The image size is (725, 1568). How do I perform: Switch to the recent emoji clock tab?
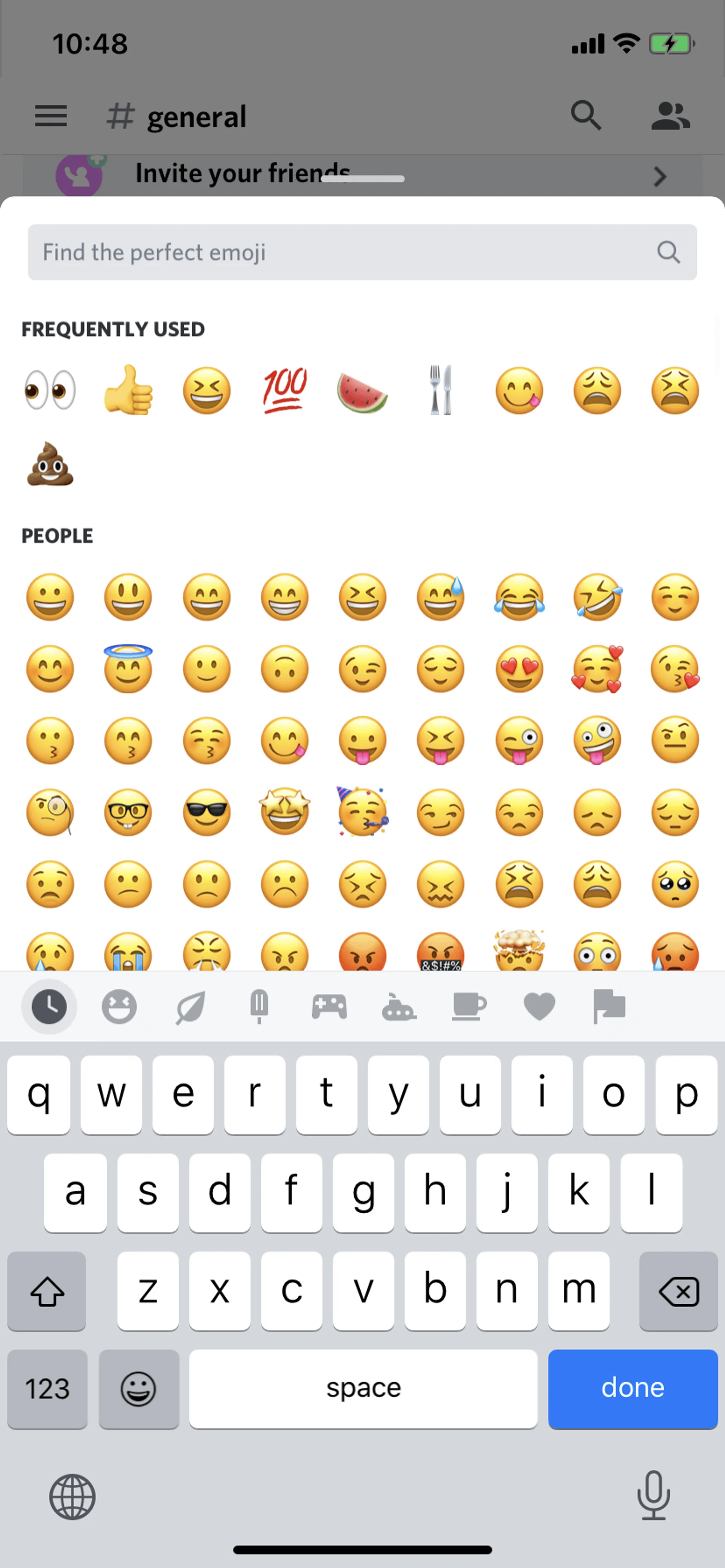49,1006
